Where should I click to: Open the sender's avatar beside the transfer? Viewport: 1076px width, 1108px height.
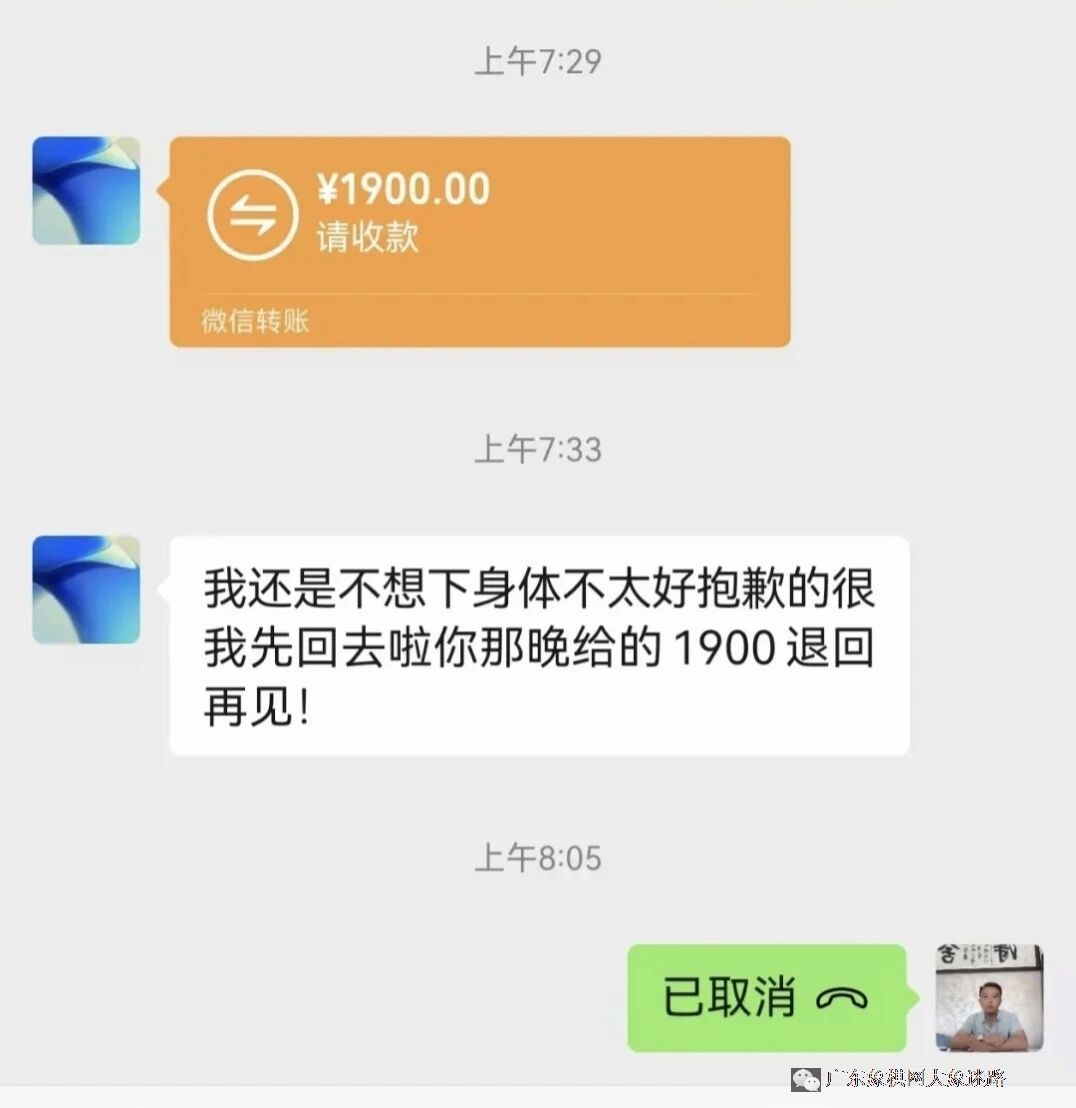pyautogui.click(x=86, y=190)
